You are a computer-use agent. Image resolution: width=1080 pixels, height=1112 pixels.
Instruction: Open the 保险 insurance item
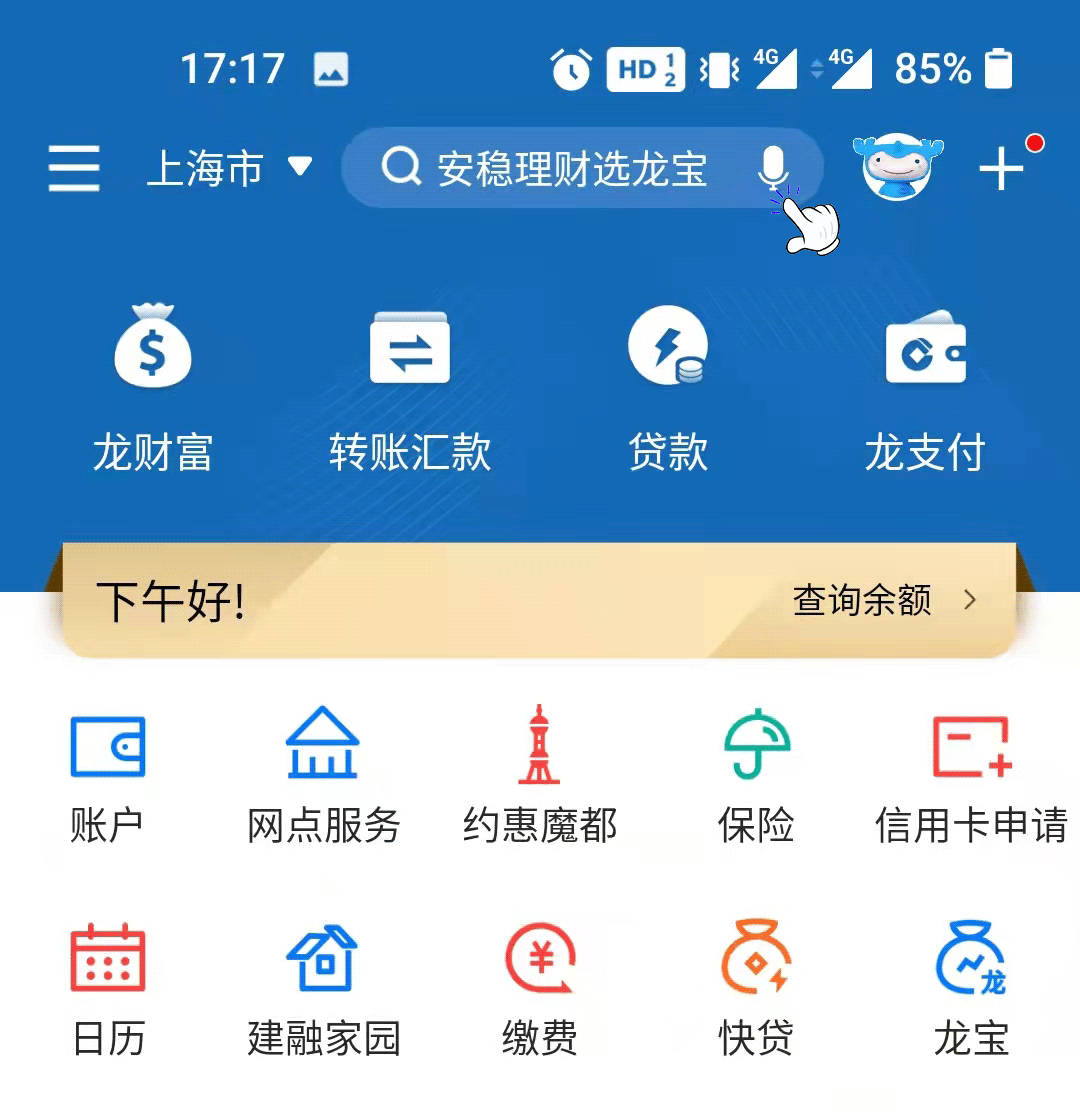pos(756,774)
